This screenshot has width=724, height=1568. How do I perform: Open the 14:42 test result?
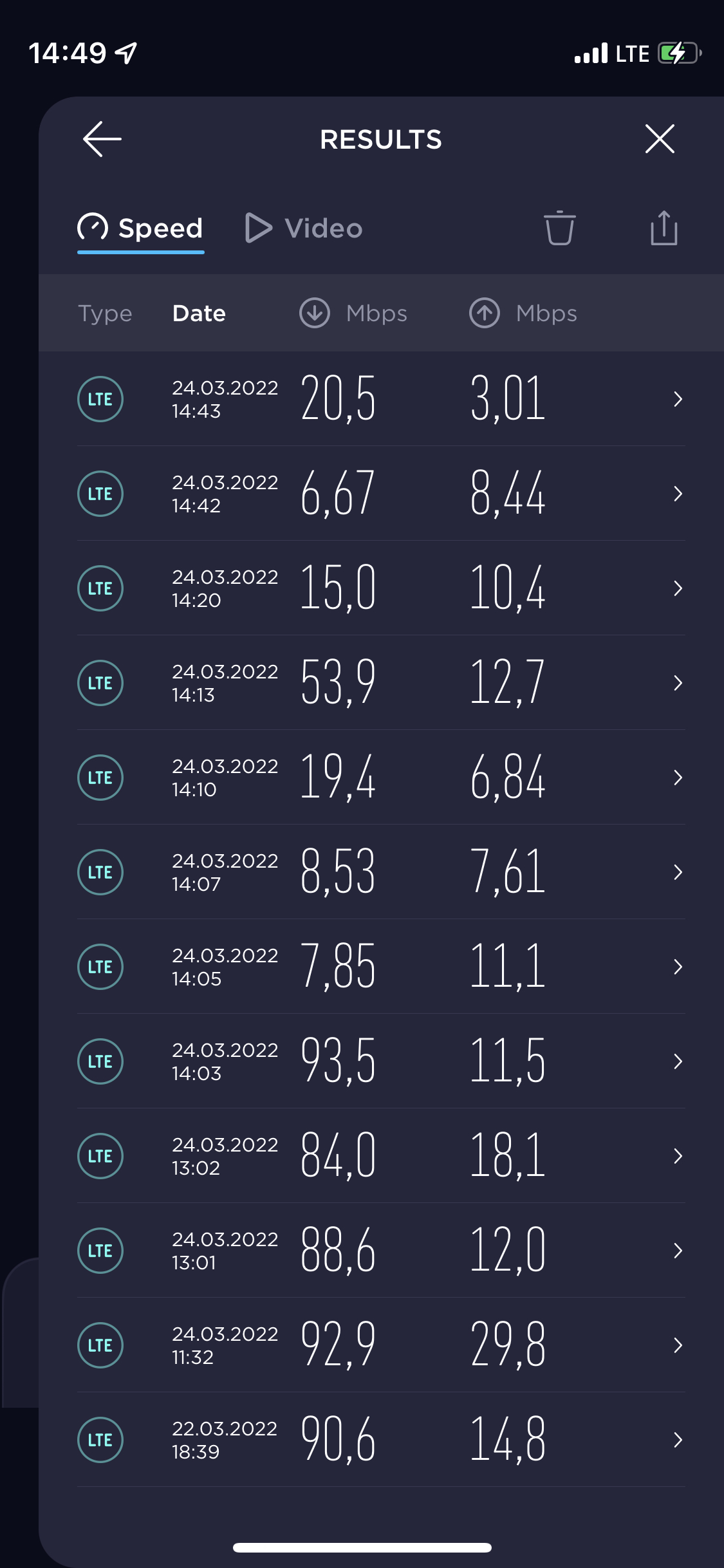381,494
